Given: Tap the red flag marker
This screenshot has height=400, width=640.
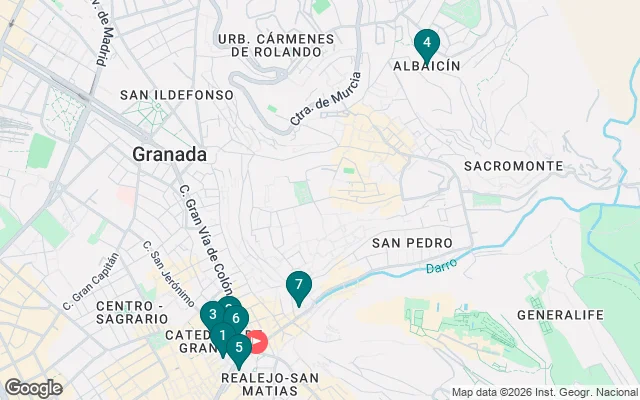Looking at the screenshot, I should point(258,342).
